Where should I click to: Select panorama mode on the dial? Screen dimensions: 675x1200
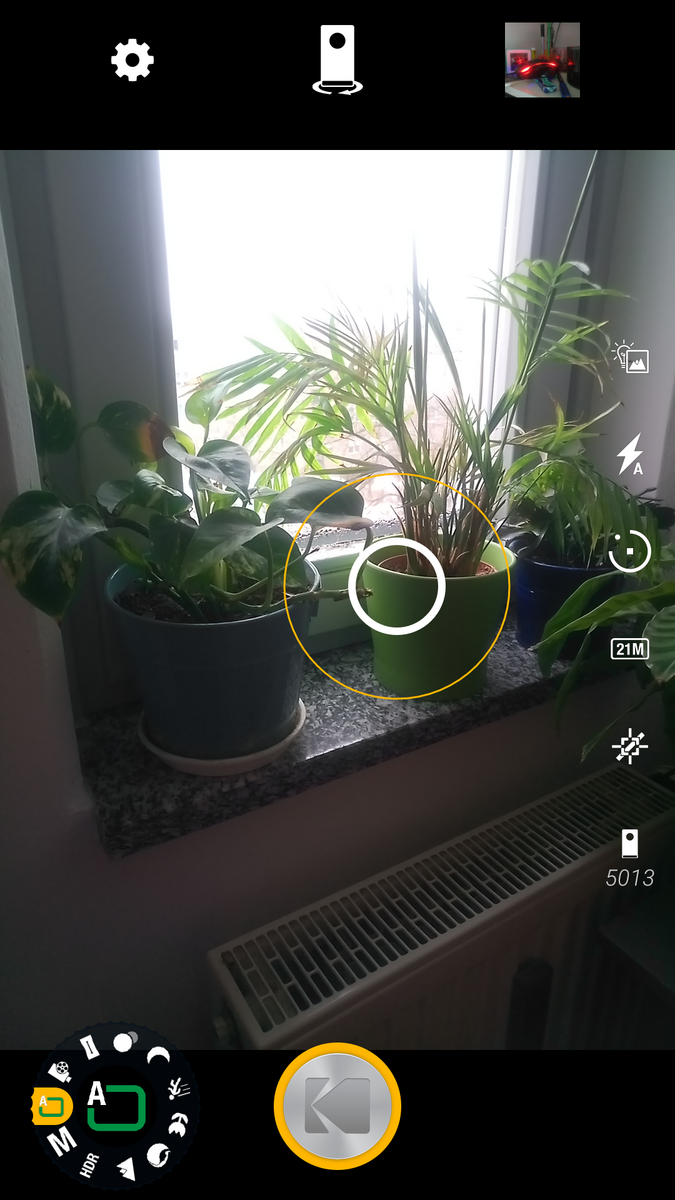point(90,1047)
